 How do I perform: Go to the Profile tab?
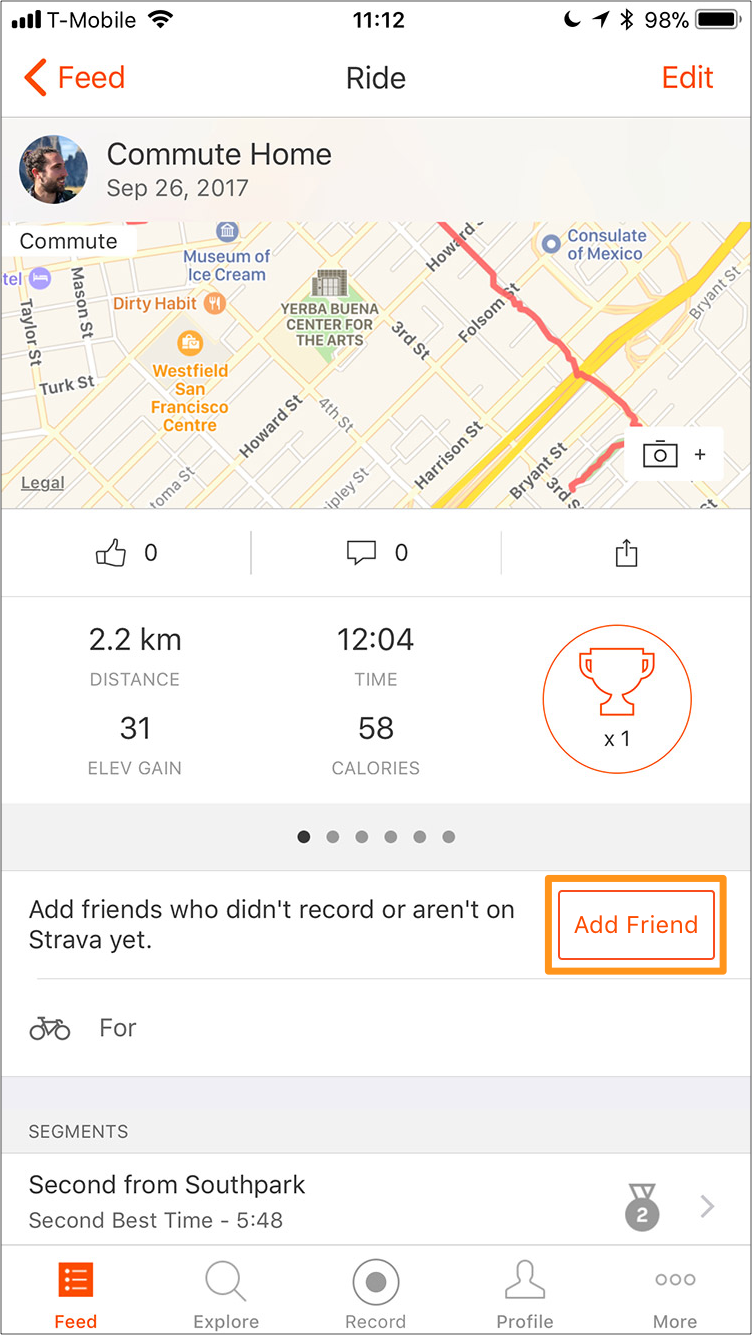click(x=525, y=1294)
